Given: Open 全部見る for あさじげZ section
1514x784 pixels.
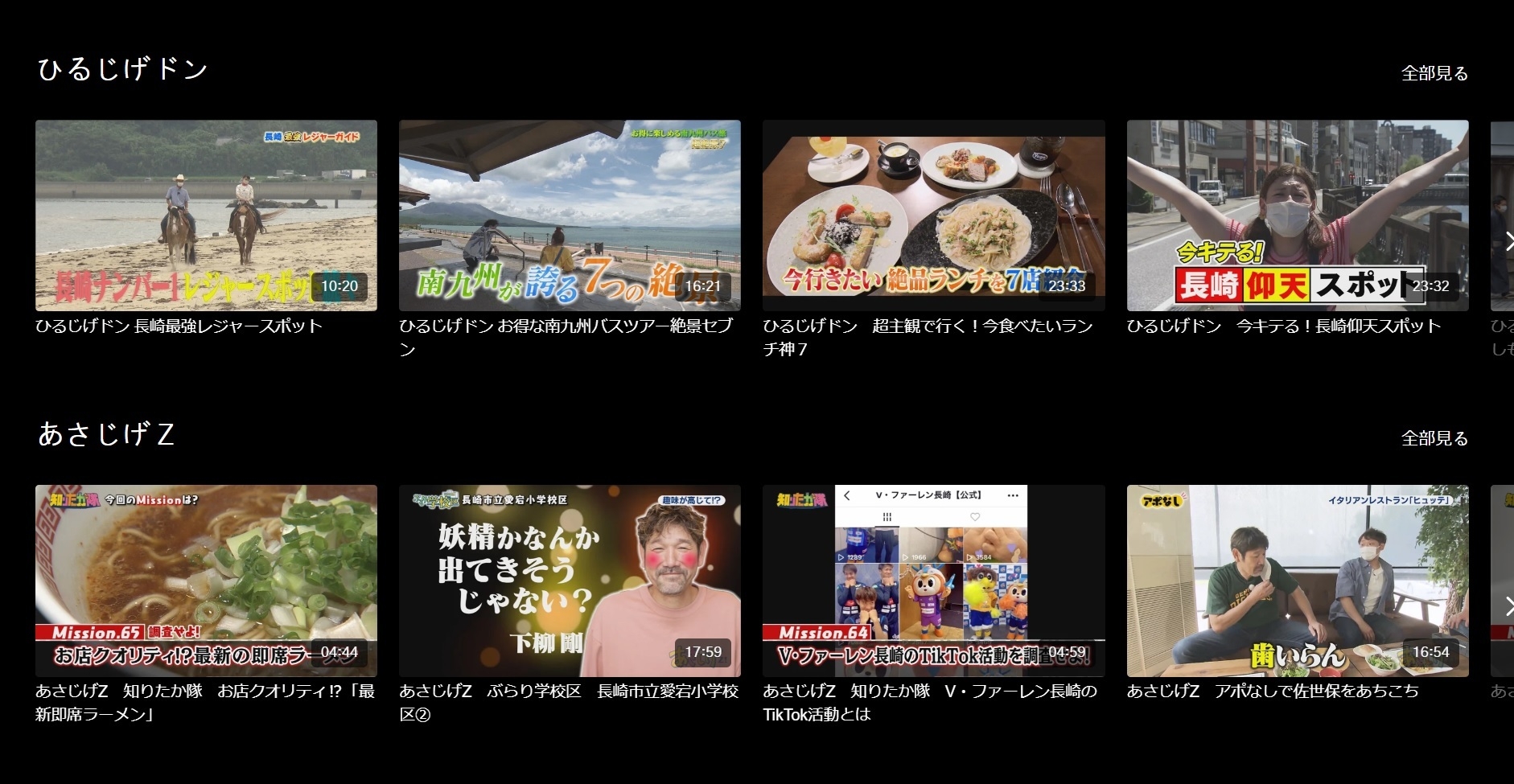Looking at the screenshot, I should point(1434,438).
